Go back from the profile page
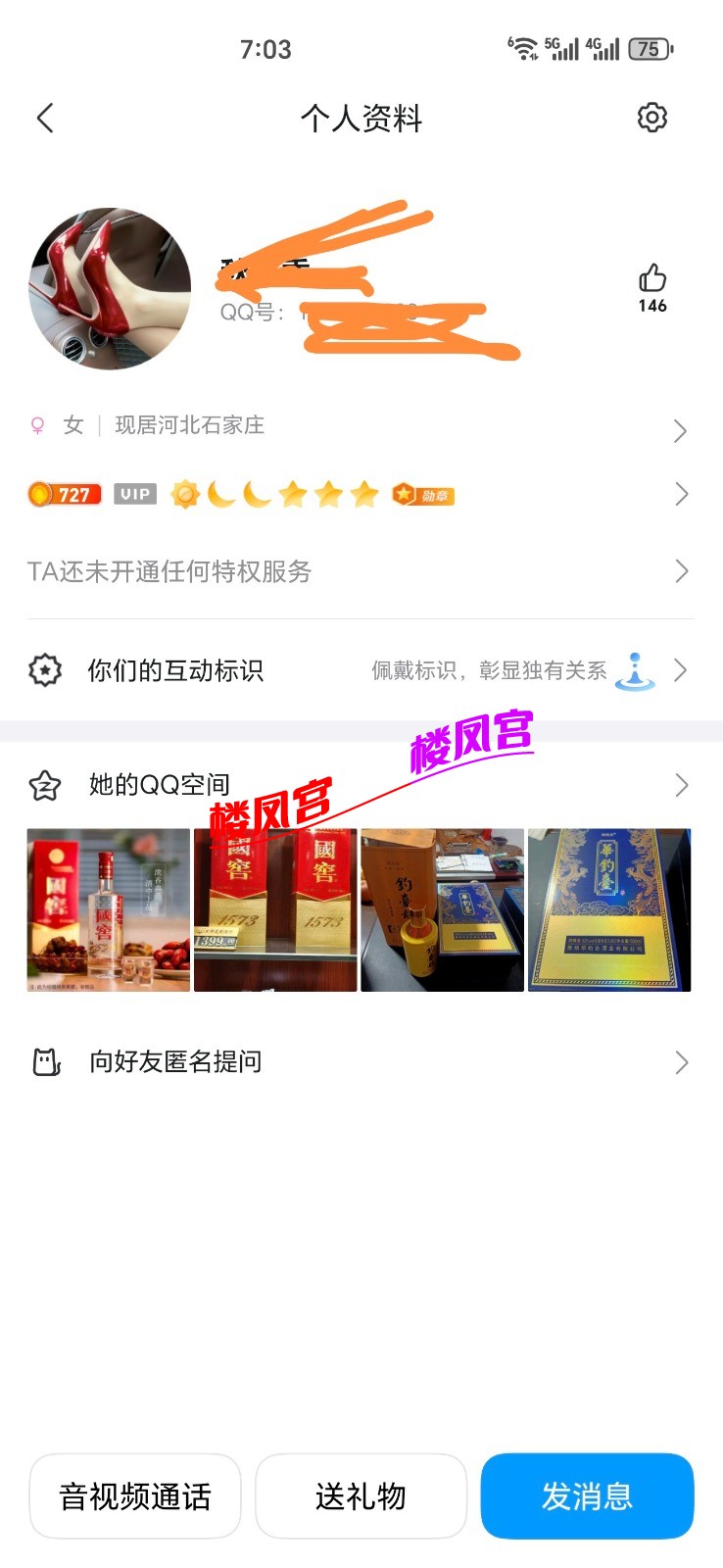 (45, 119)
